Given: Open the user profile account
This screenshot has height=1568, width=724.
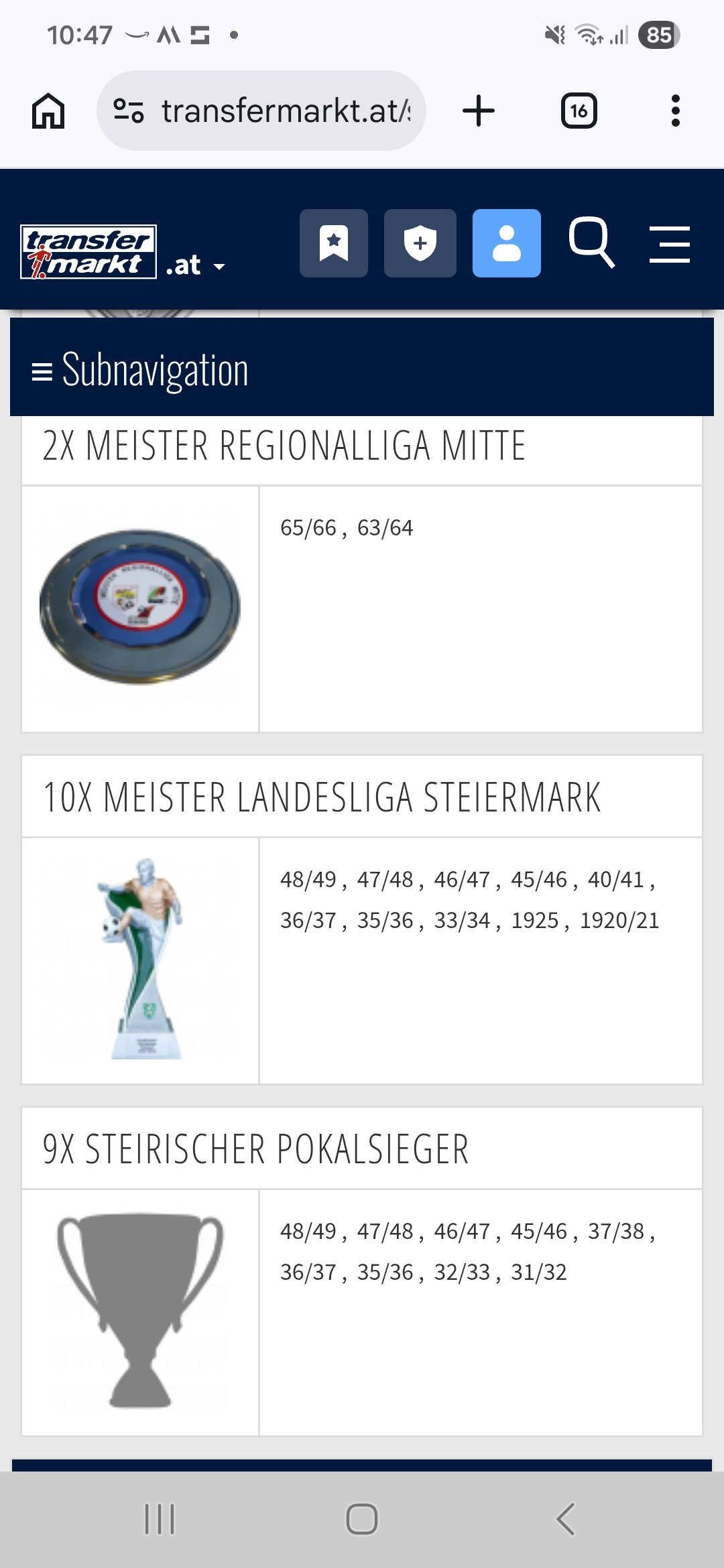Looking at the screenshot, I should tap(507, 243).
